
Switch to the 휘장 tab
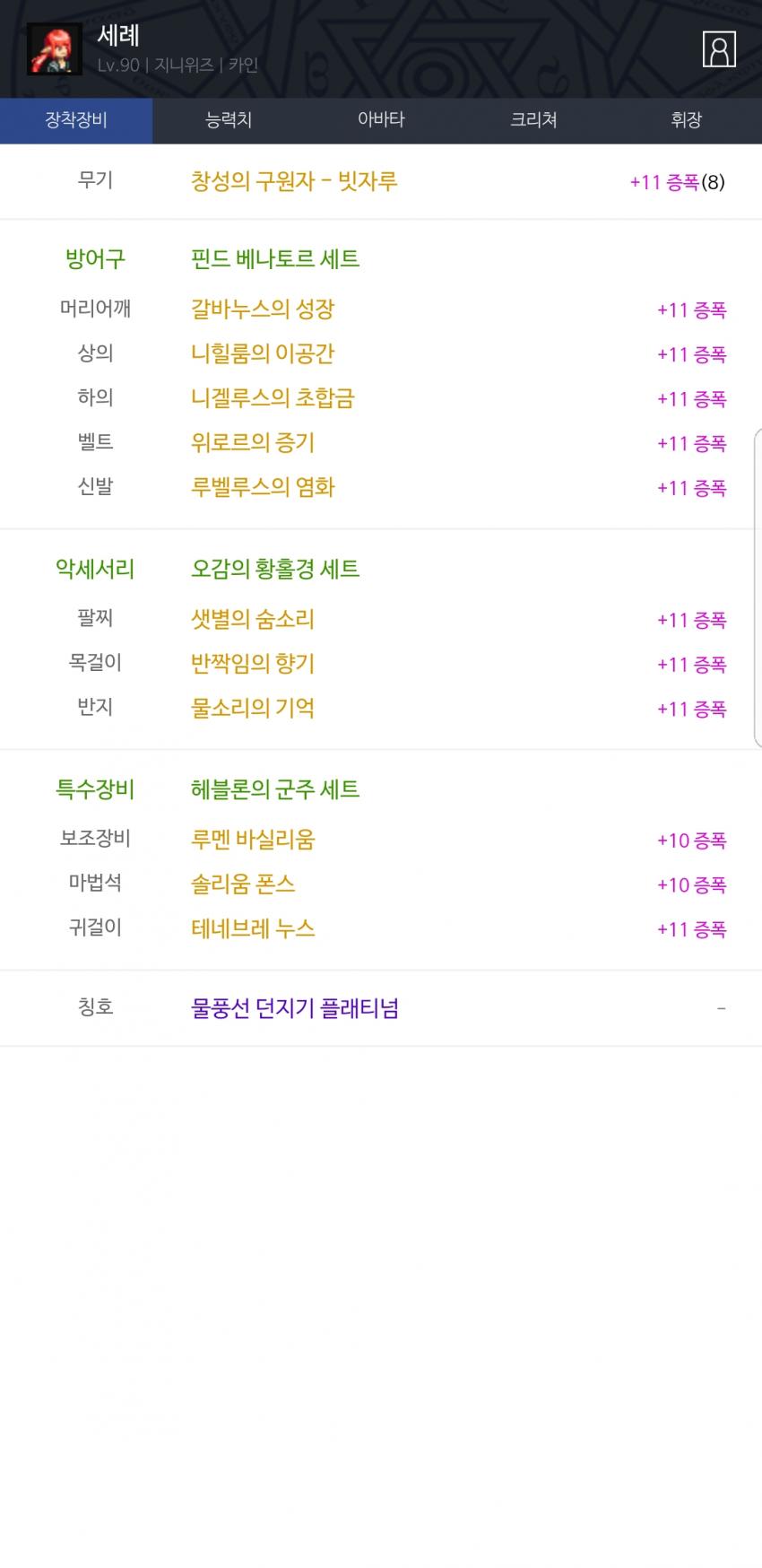click(686, 120)
